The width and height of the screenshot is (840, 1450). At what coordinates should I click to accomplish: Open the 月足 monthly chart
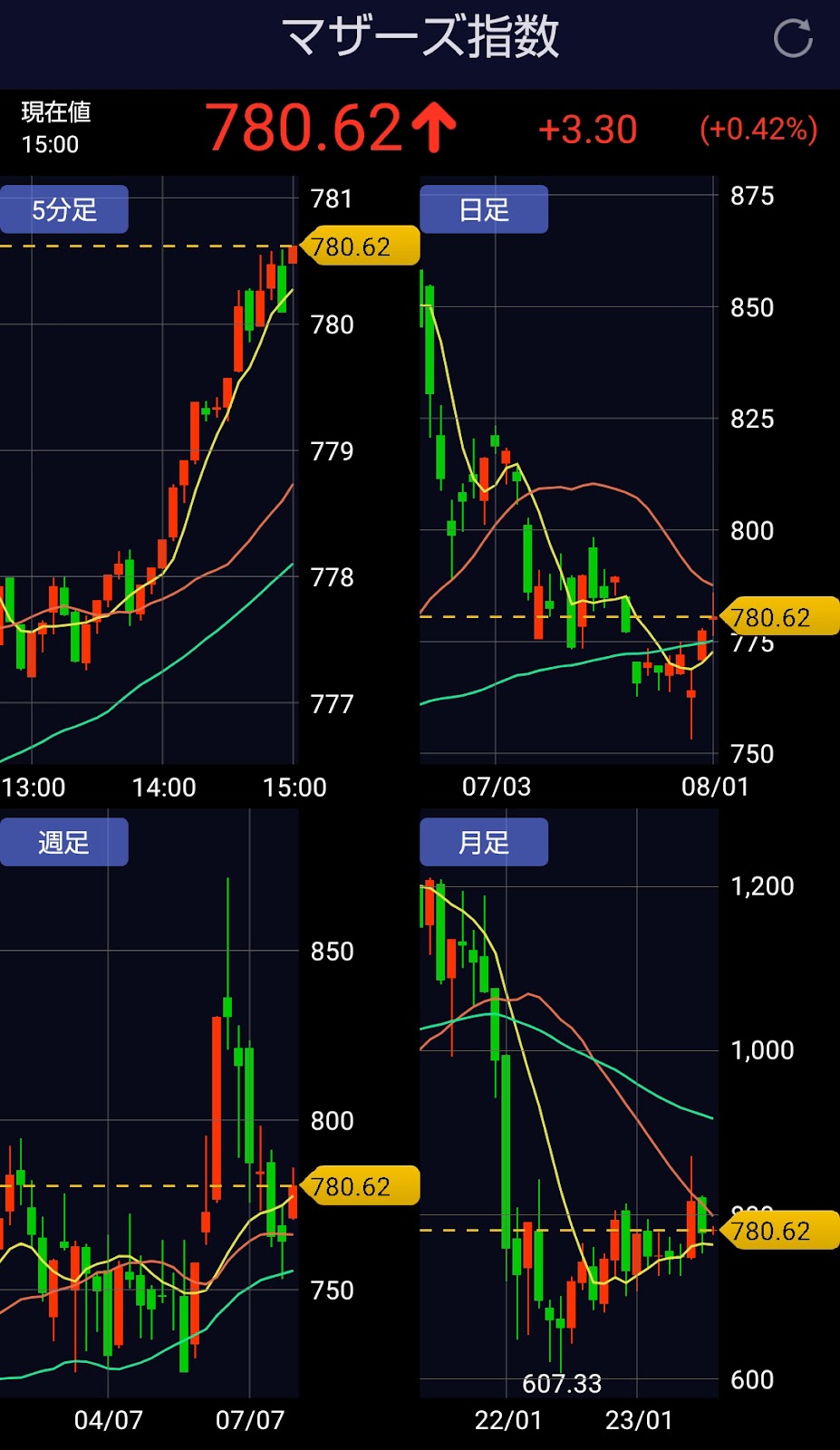484,842
